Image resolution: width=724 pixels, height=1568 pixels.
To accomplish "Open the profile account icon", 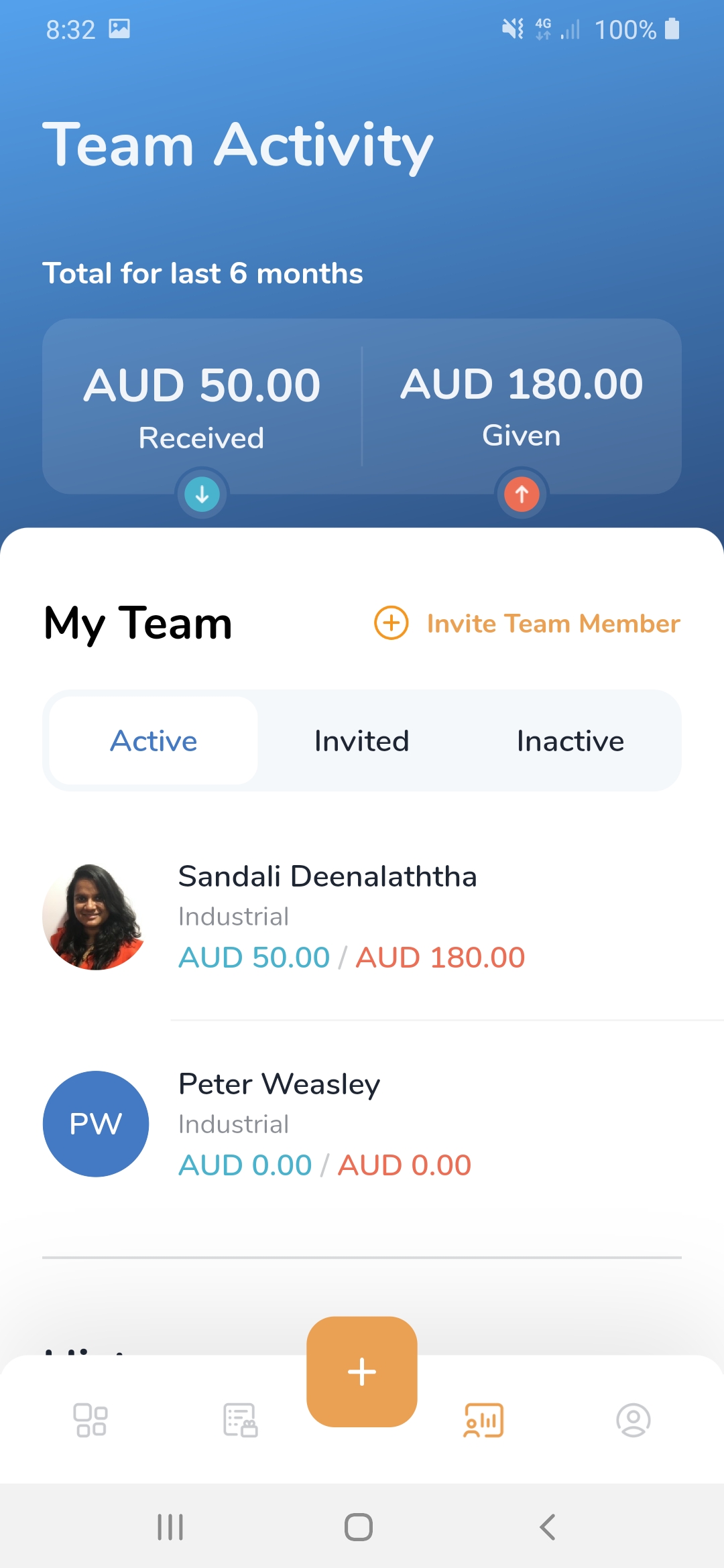I will (633, 1419).
